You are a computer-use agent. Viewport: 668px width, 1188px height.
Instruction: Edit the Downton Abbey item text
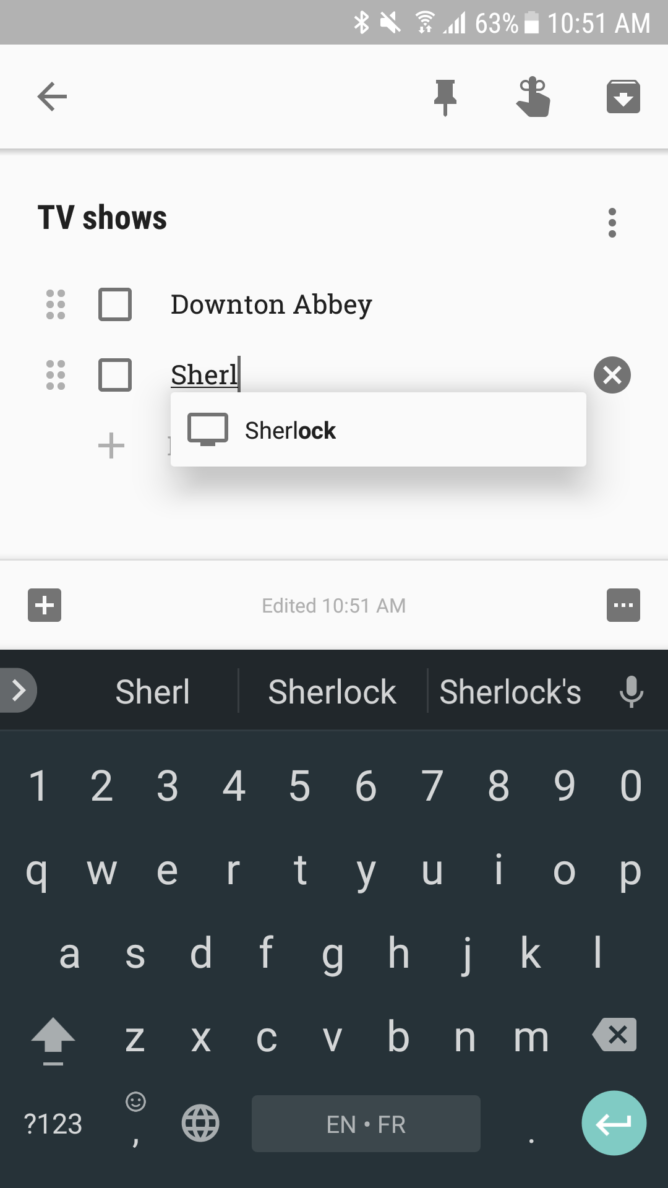271,305
